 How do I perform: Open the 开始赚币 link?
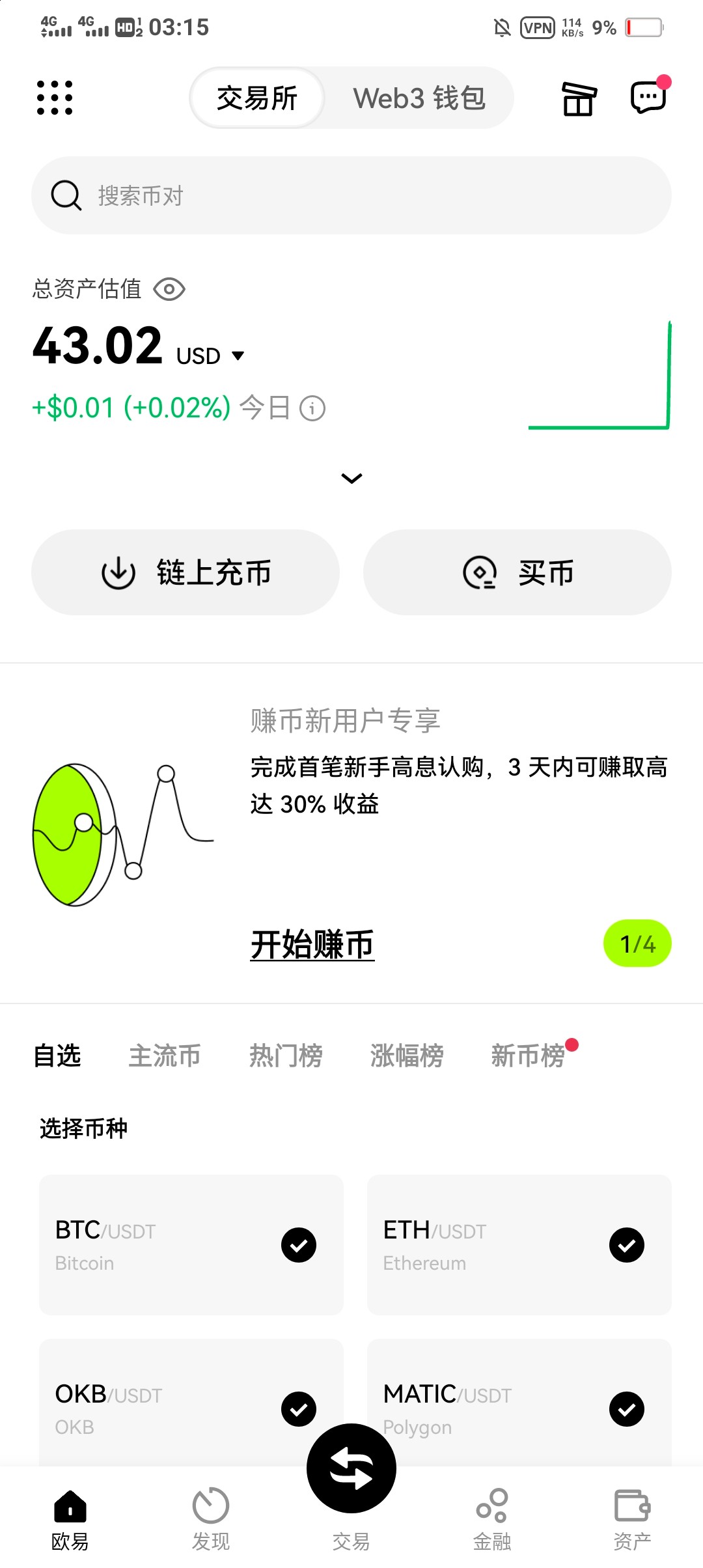tap(312, 945)
